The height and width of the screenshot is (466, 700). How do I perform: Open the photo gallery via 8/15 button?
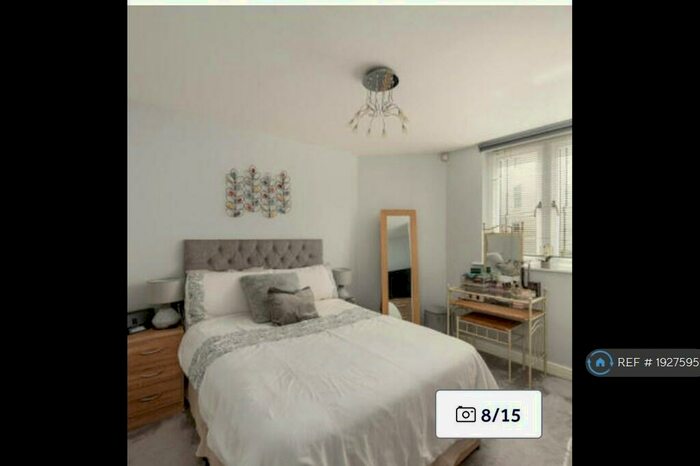point(488,414)
